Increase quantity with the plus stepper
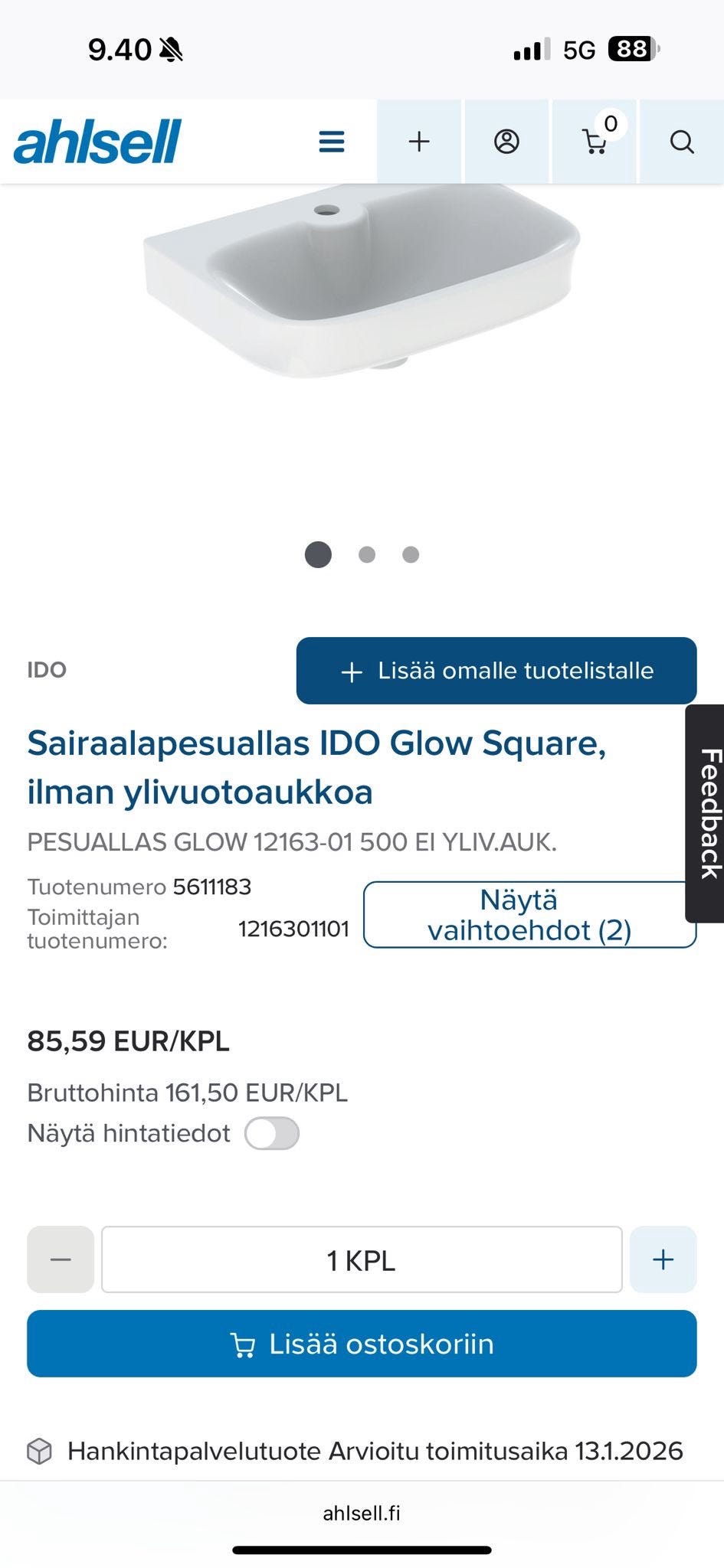The width and height of the screenshot is (724, 1568). point(663,1259)
